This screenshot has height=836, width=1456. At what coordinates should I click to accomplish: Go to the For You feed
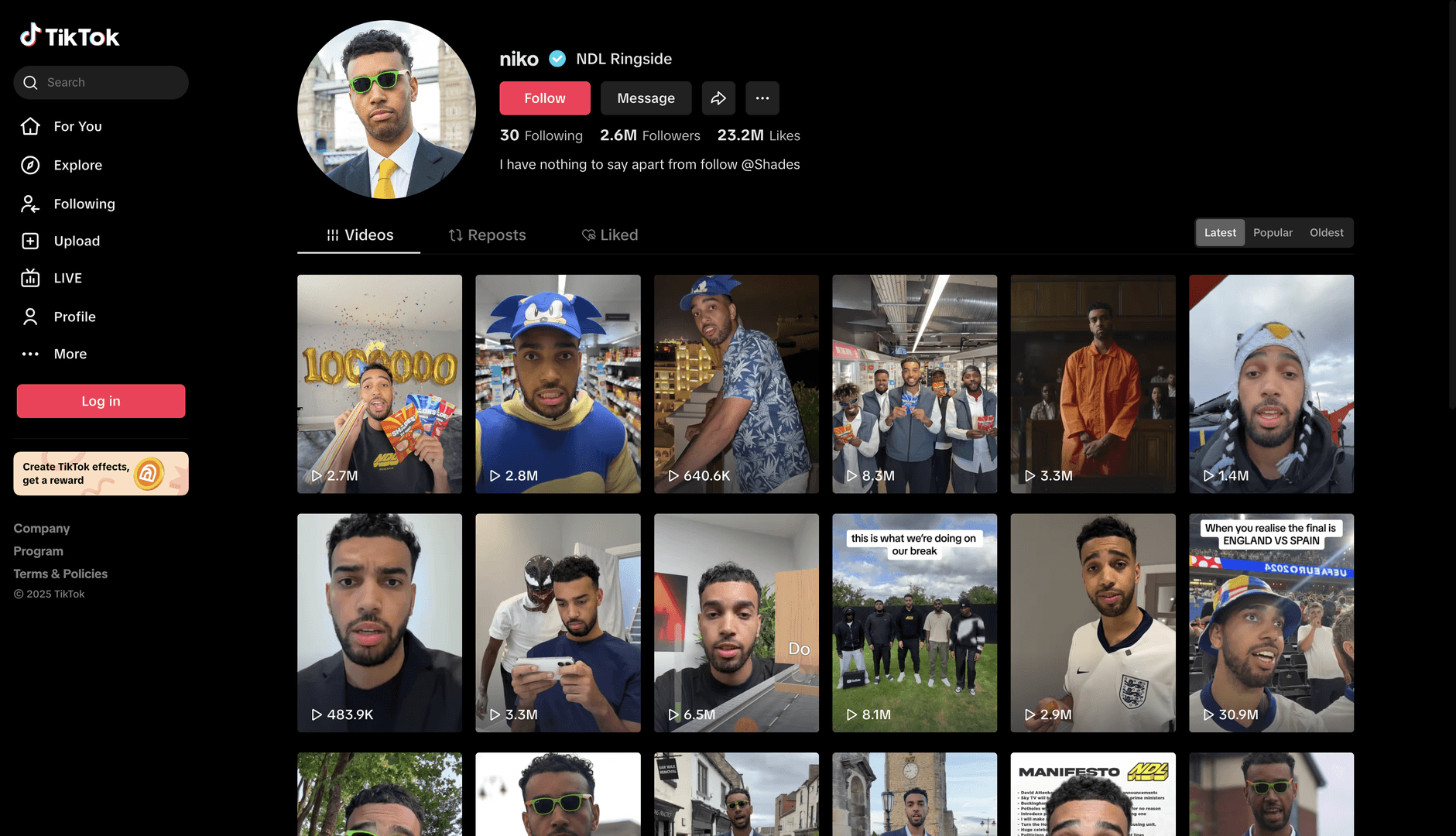77,126
